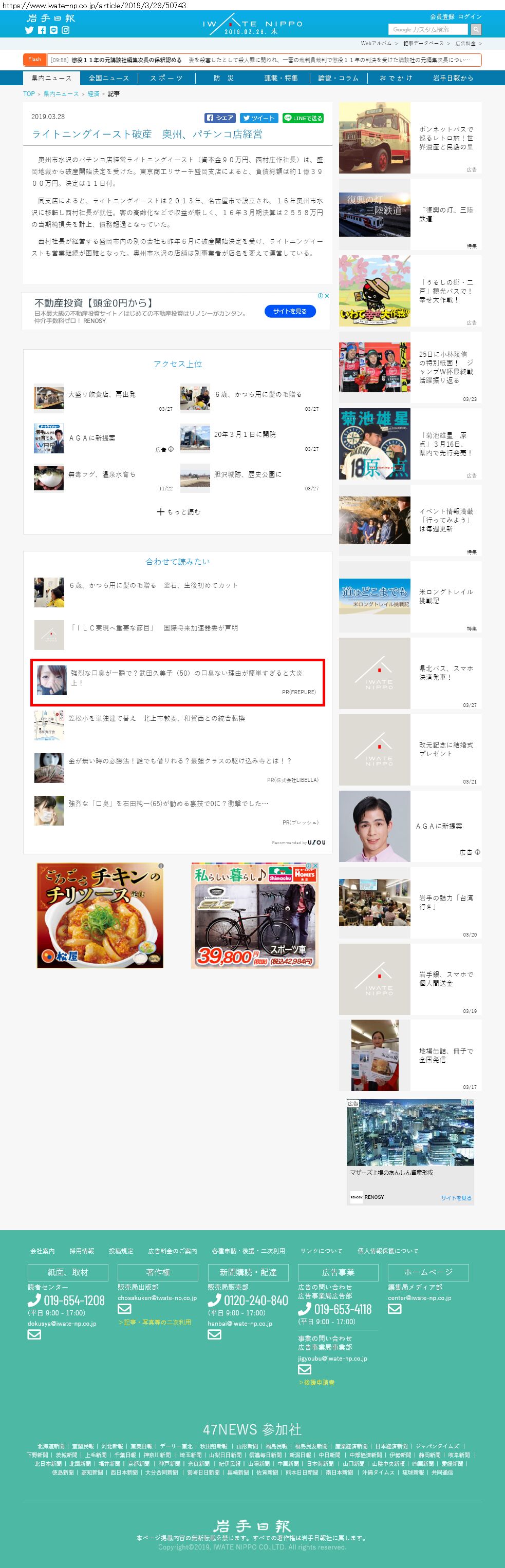The width and height of the screenshot is (505, 1568).
Task: Open the 防災 navigation tab
Action: (x=223, y=78)
